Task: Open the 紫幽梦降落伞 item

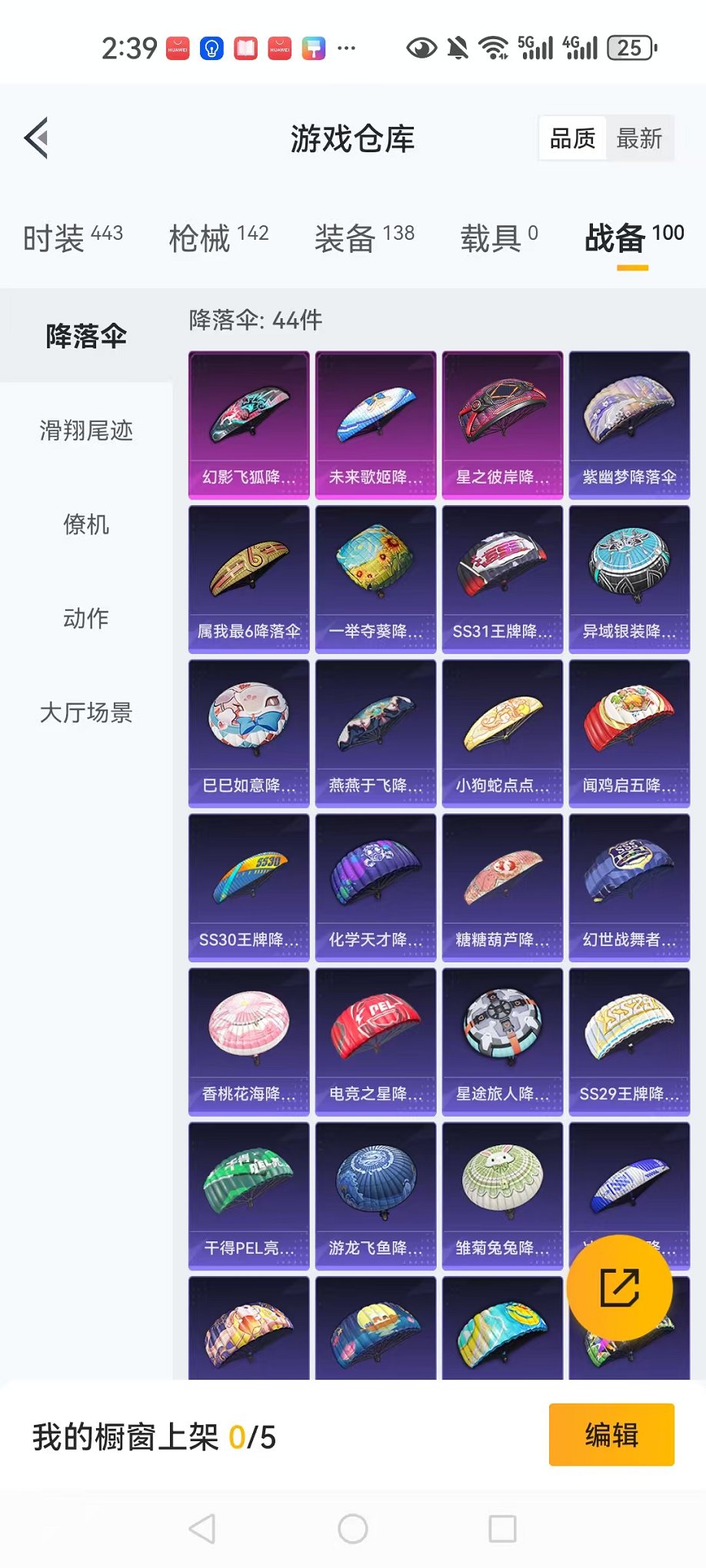Action: click(x=629, y=424)
